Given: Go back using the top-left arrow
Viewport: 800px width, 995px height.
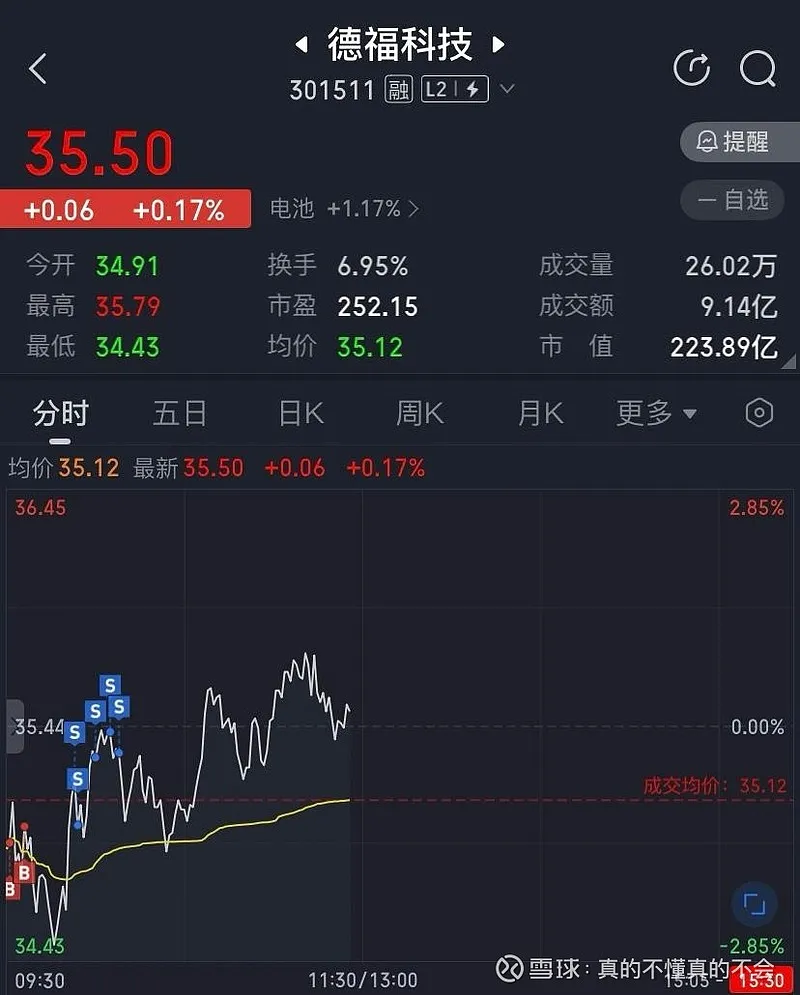Looking at the screenshot, I should [38, 69].
